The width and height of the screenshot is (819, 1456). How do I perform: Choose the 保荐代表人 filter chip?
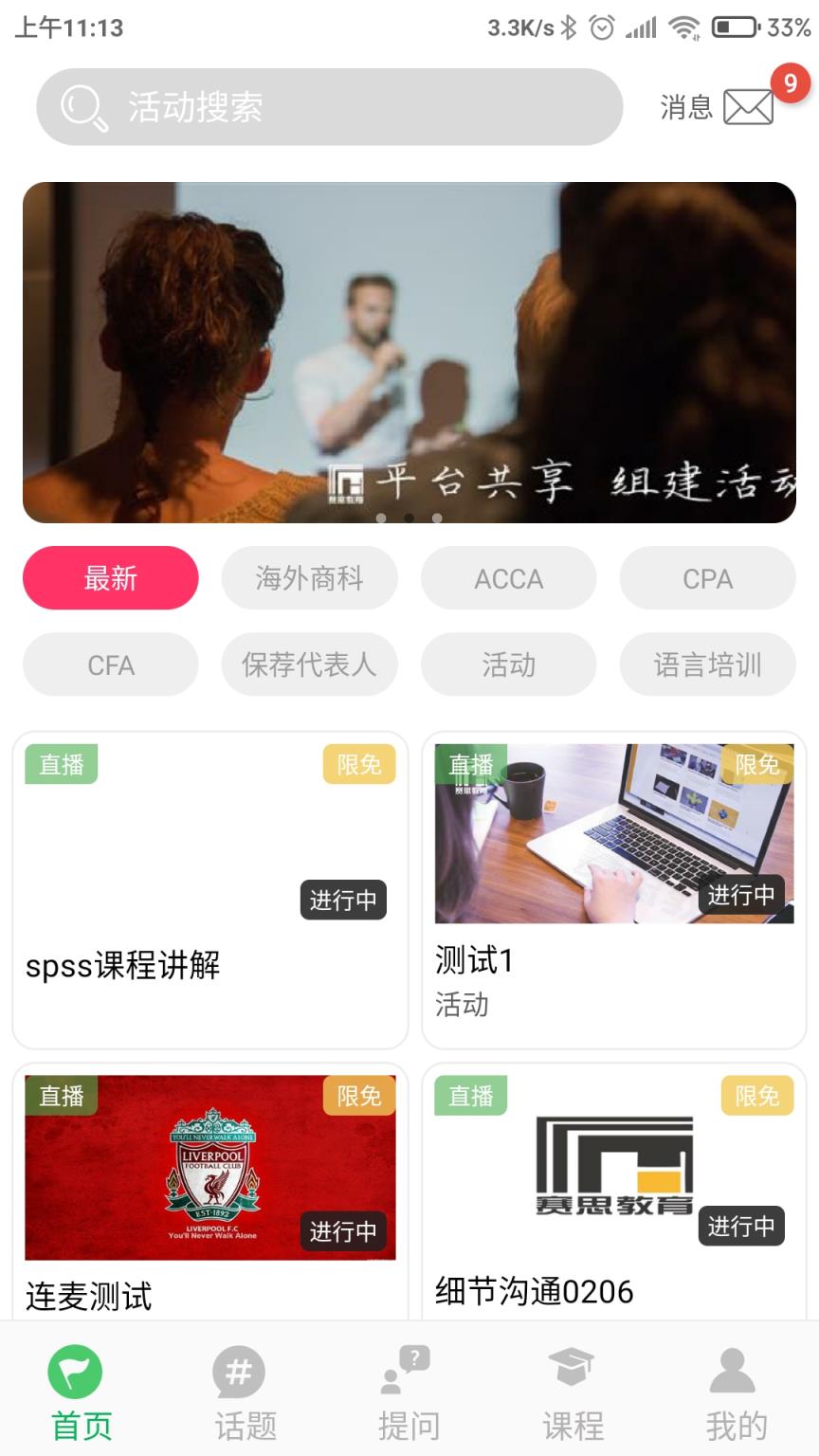(310, 664)
